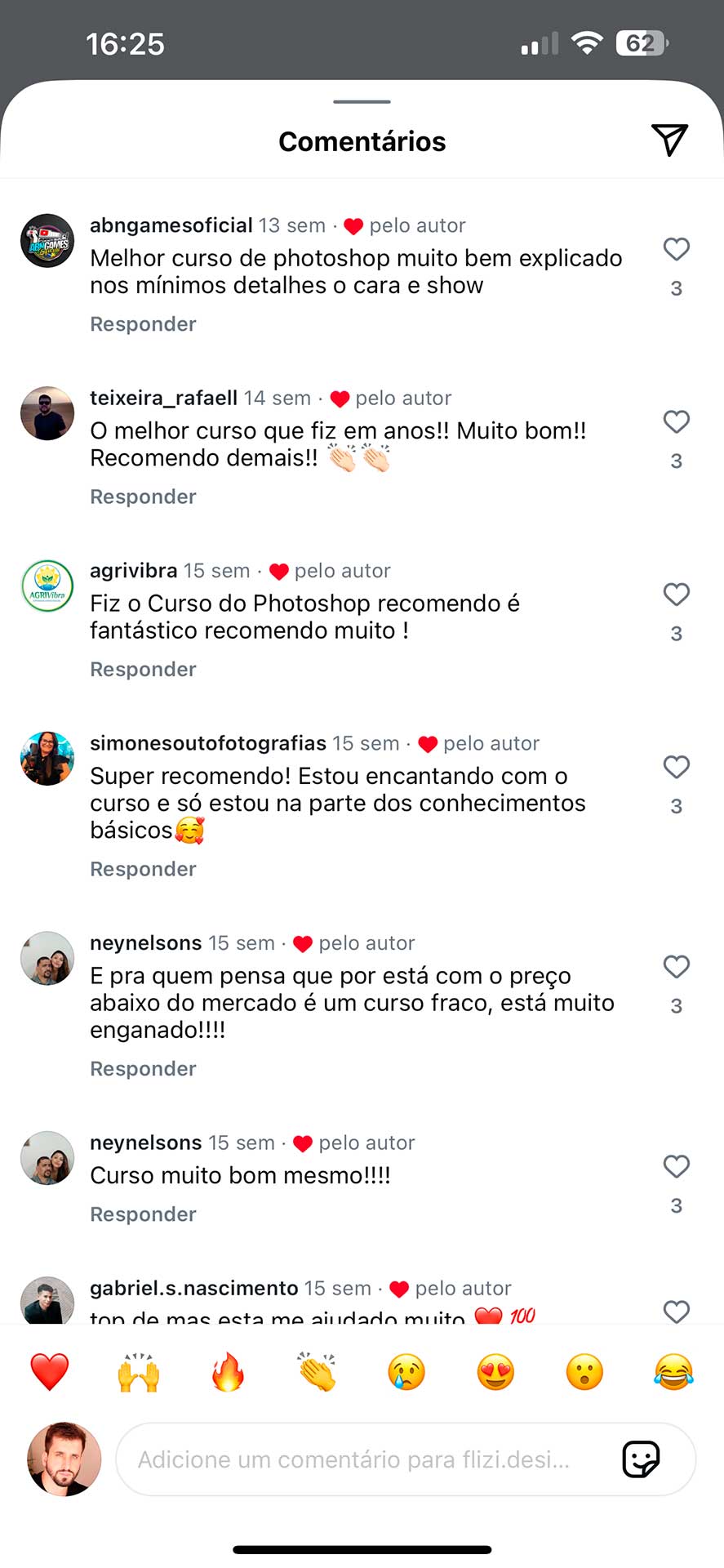Open agrivibra profile picture

47,586
